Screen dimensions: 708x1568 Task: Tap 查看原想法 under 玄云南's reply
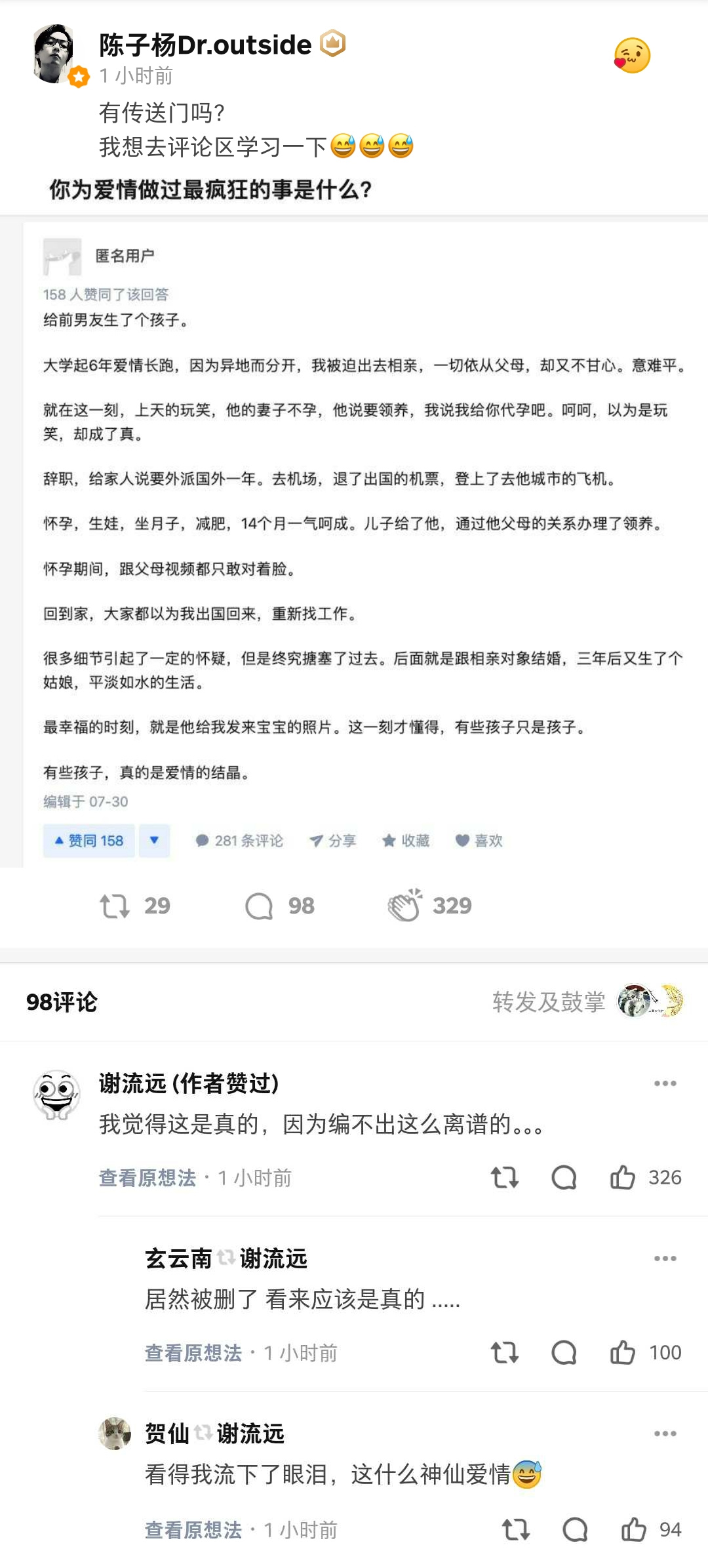point(193,1353)
